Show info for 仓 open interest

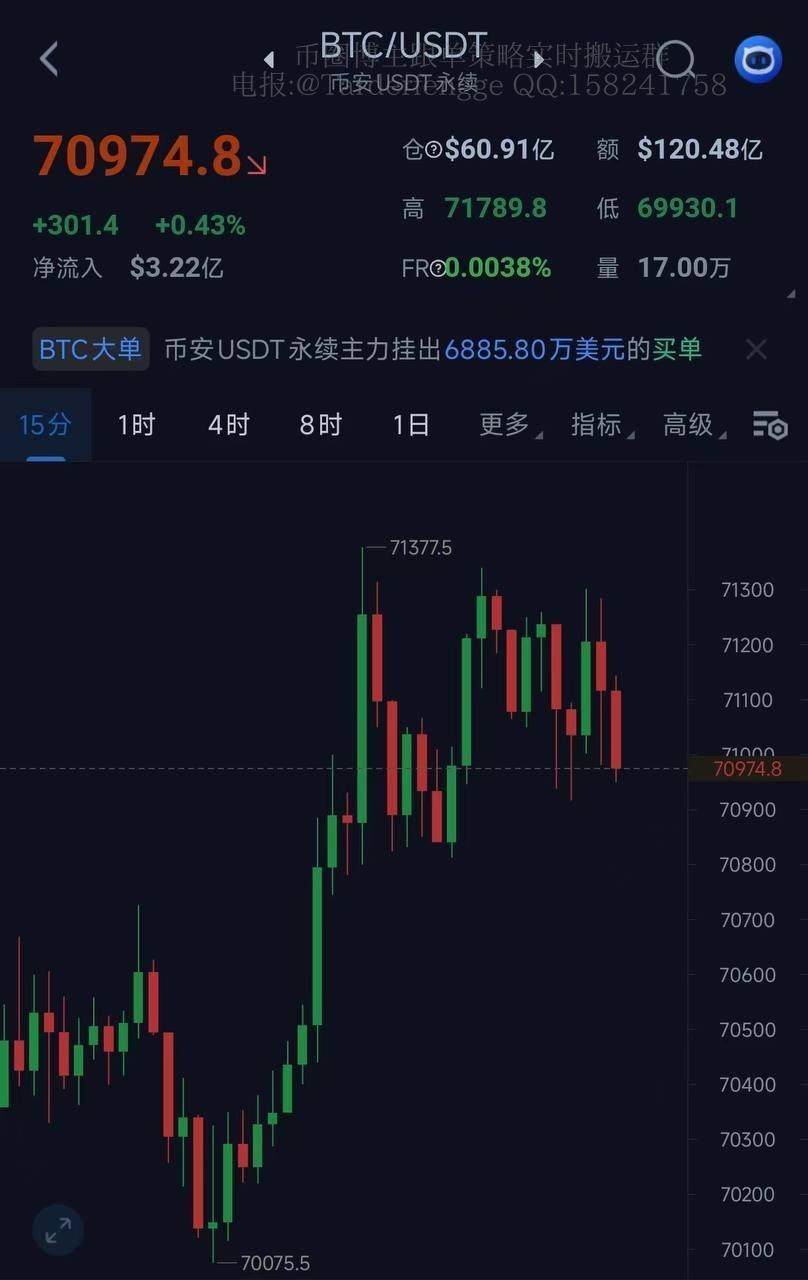(433, 150)
